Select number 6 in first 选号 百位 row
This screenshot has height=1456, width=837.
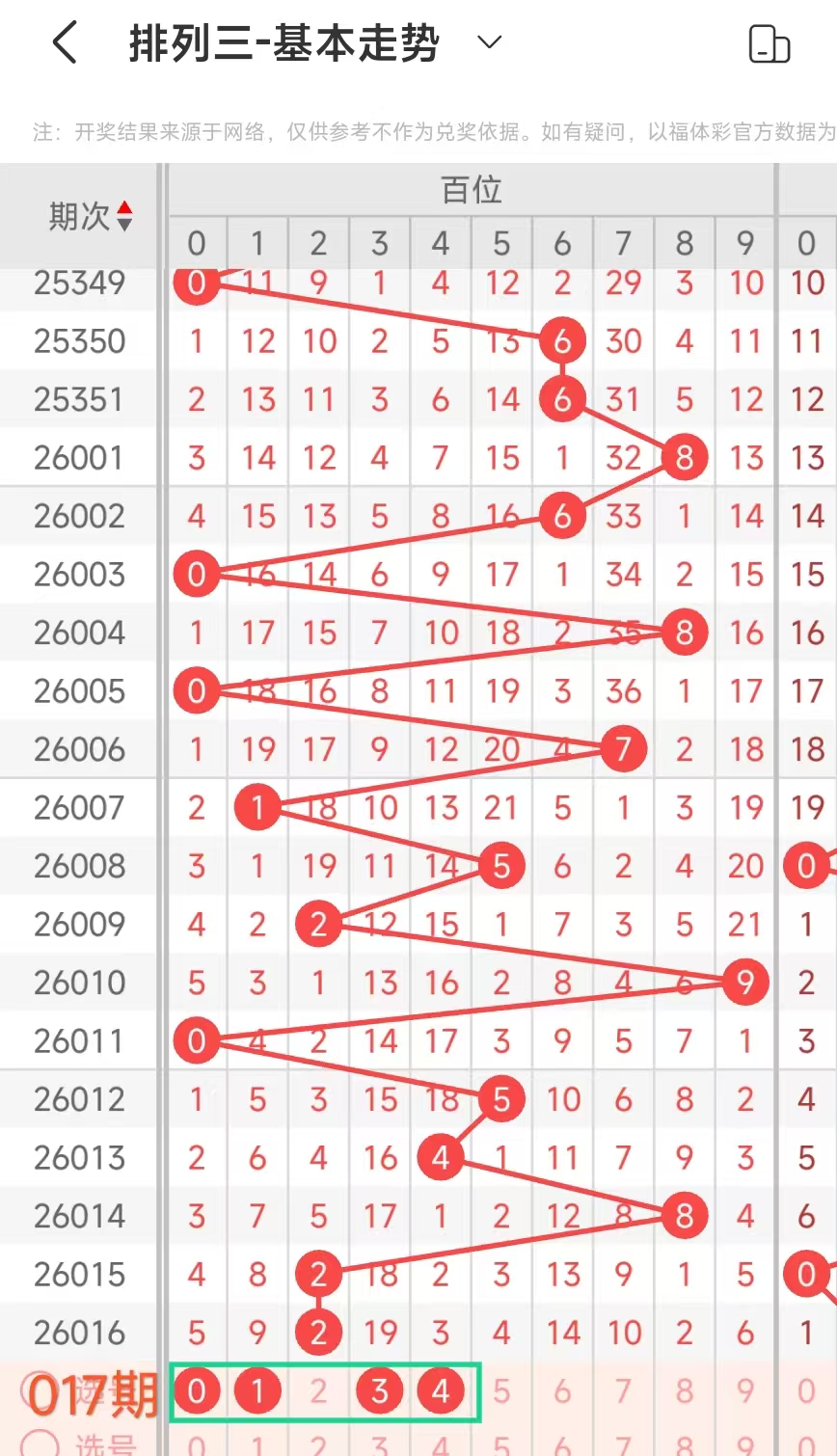tap(562, 1391)
